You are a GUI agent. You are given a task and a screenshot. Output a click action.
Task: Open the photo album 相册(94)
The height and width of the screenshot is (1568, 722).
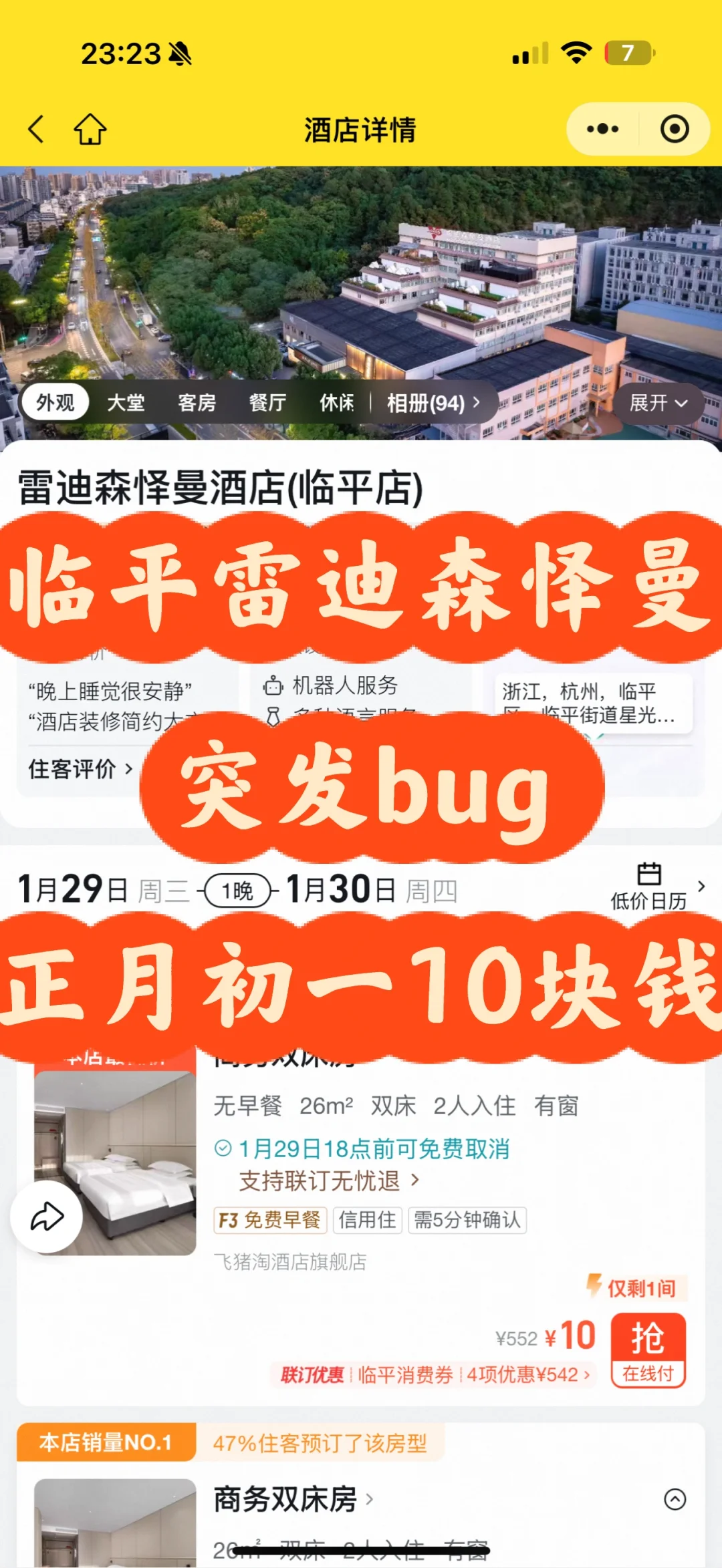[x=433, y=403]
